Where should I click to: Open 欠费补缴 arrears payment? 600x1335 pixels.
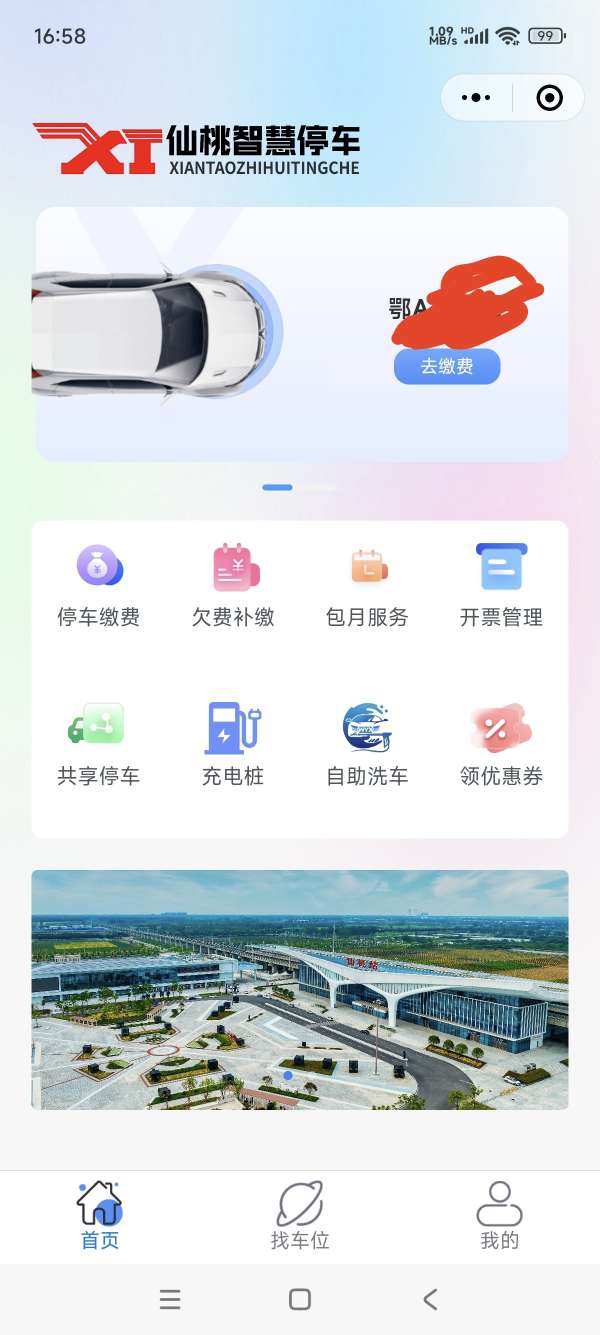point(233,587)
